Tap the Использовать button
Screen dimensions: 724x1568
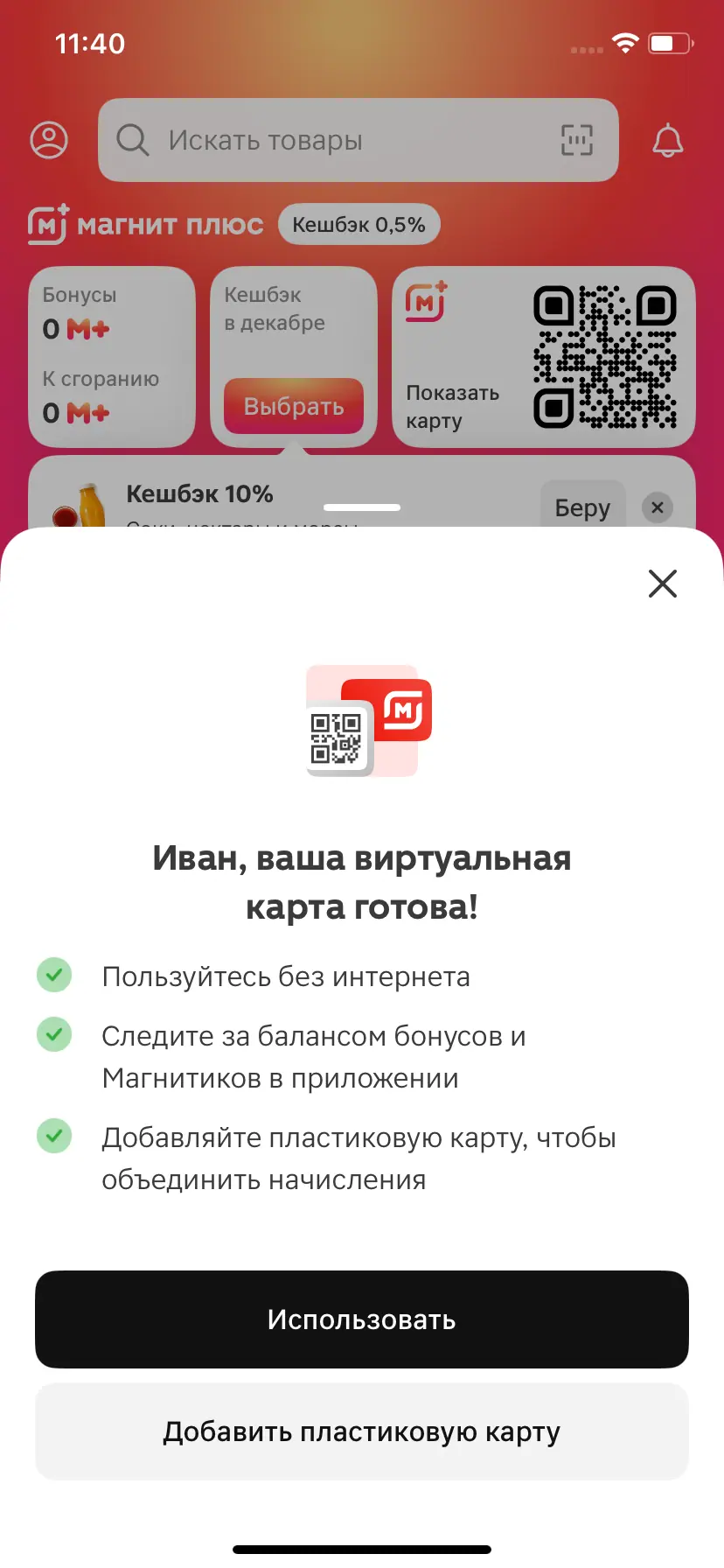362,1319
